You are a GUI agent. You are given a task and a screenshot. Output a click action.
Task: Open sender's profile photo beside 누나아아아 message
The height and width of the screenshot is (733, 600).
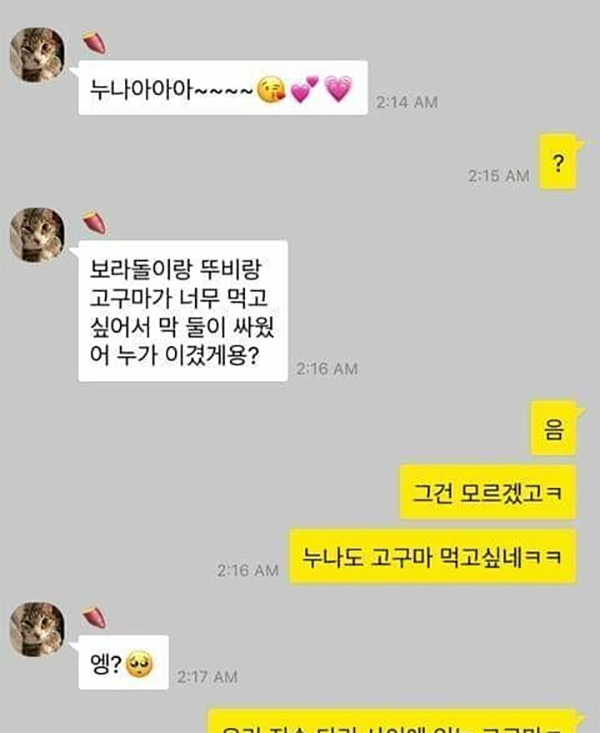37,56
